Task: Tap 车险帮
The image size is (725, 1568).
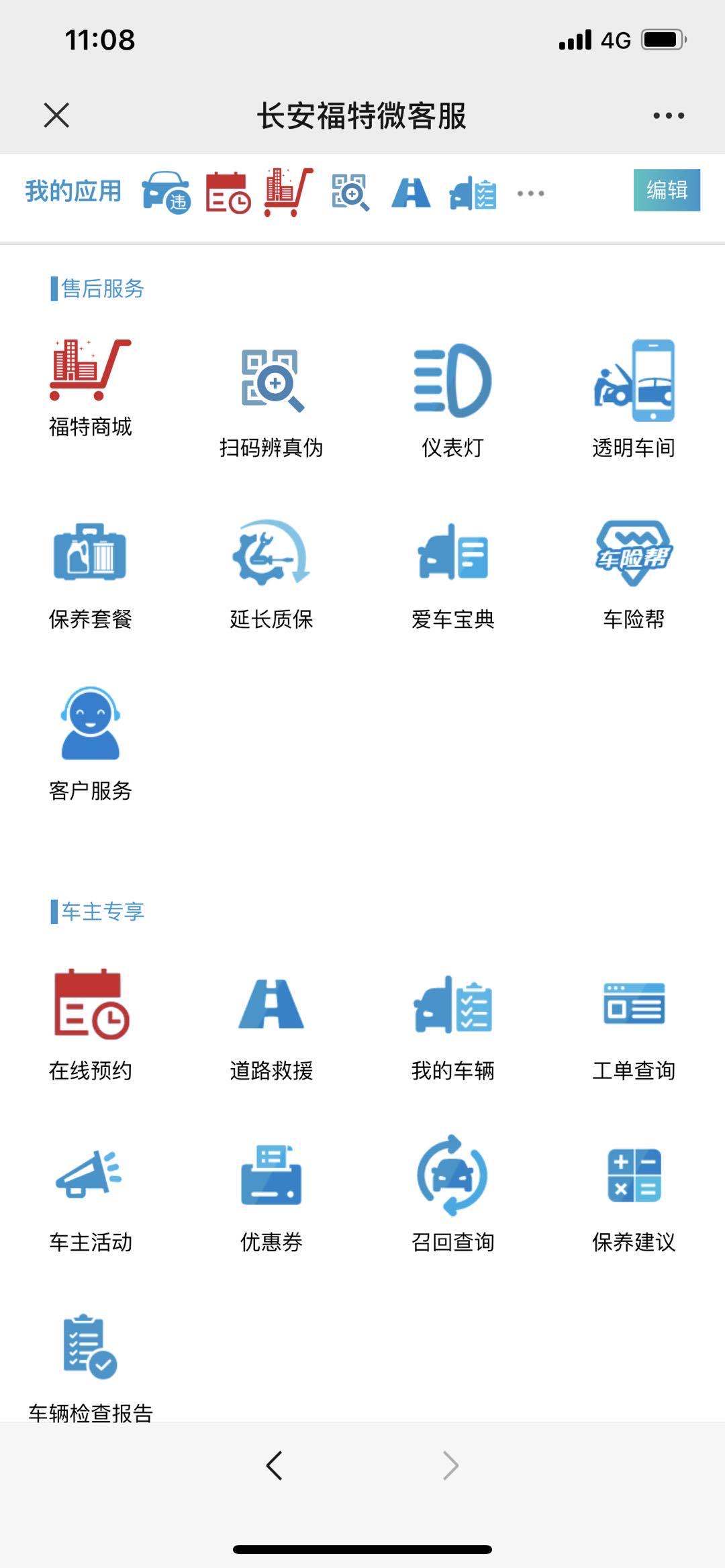Action: (x=634, y=574)
